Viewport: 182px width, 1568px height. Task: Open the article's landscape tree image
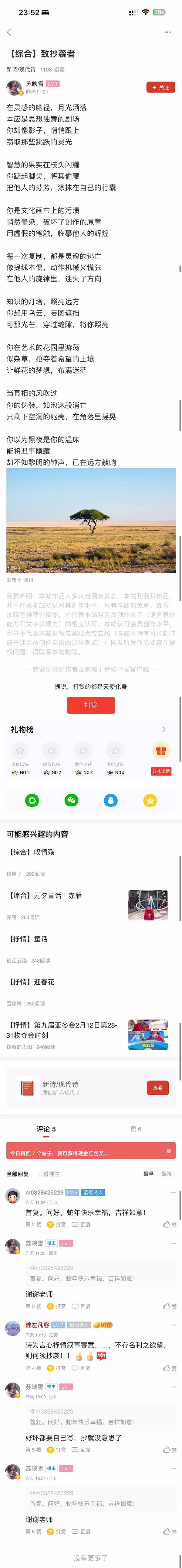point(91,521)
